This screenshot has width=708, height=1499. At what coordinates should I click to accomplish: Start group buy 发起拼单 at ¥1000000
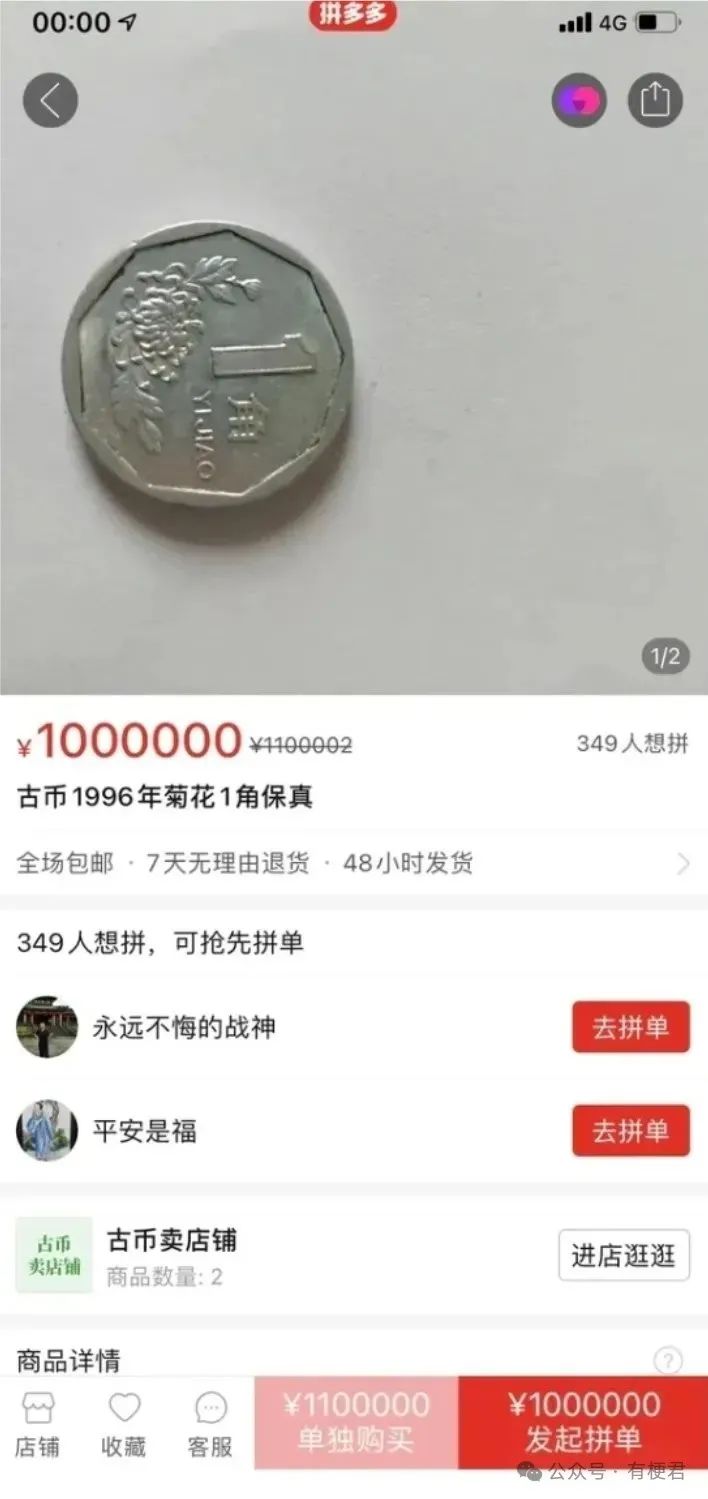[x=583, y=1422]
